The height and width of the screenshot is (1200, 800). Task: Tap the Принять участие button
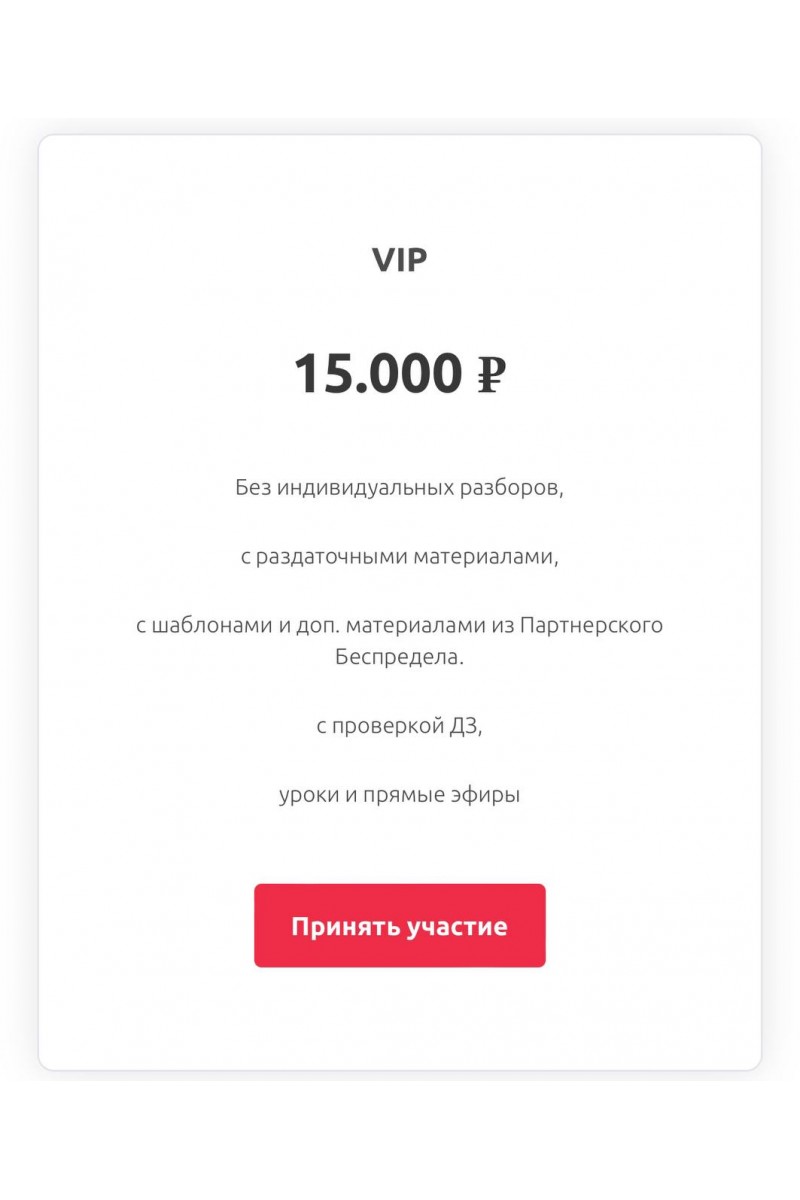point(399,925)
